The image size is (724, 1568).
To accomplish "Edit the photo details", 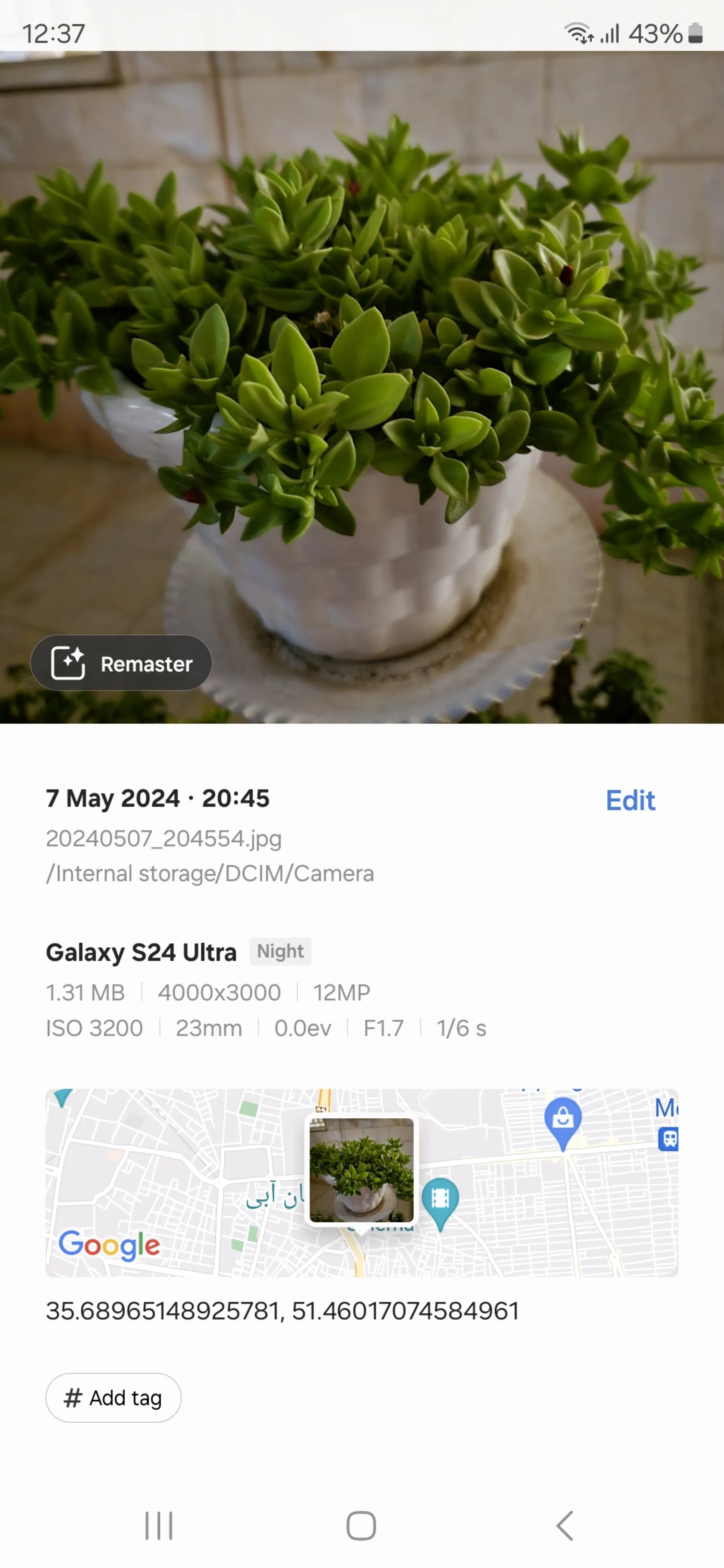I will point(630,800).
